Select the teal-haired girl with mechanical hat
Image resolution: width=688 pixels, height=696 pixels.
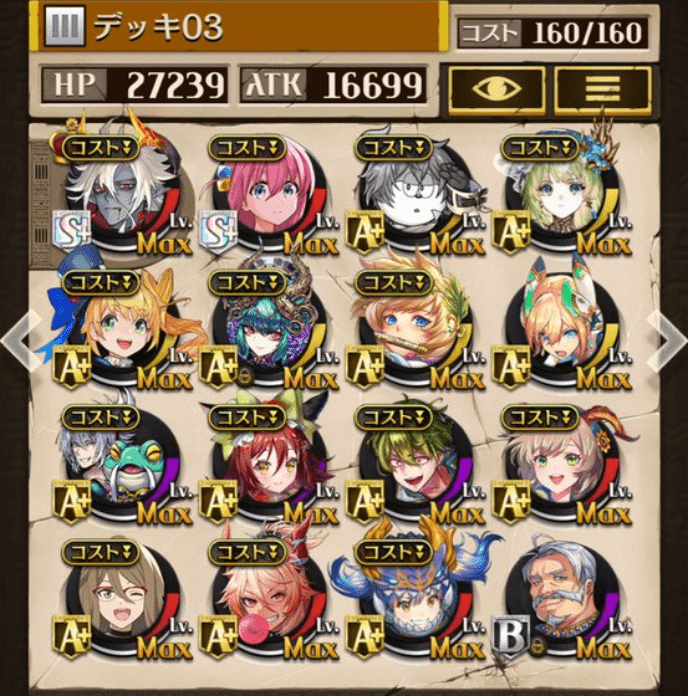pyautogui.click(x=265, y=330)
